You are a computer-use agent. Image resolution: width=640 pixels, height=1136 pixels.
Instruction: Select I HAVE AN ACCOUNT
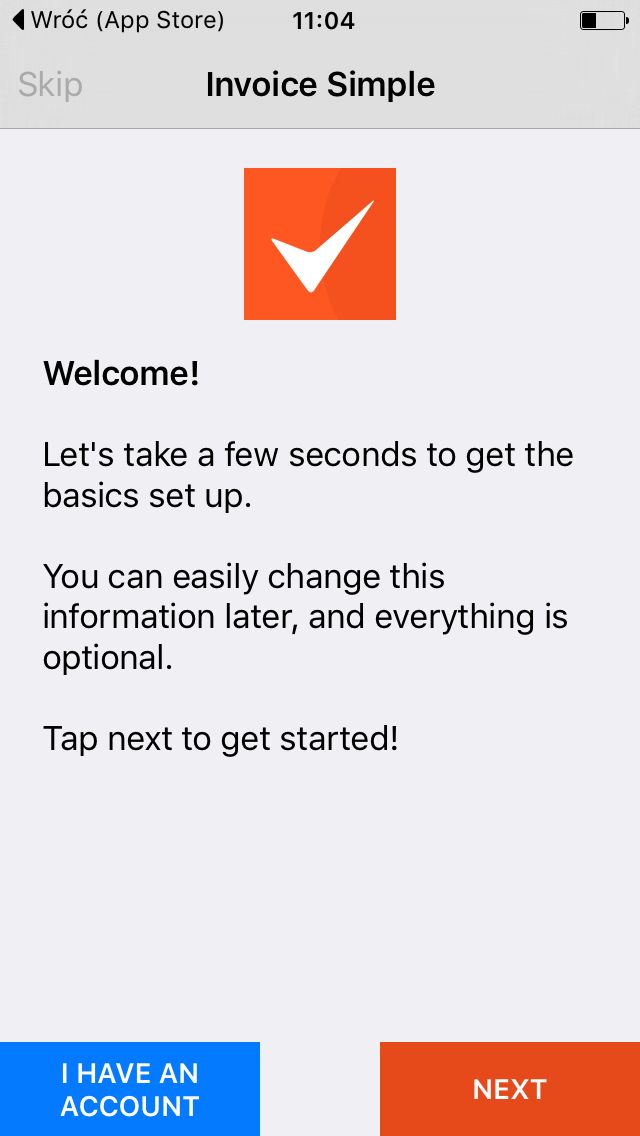(130, 1089)
